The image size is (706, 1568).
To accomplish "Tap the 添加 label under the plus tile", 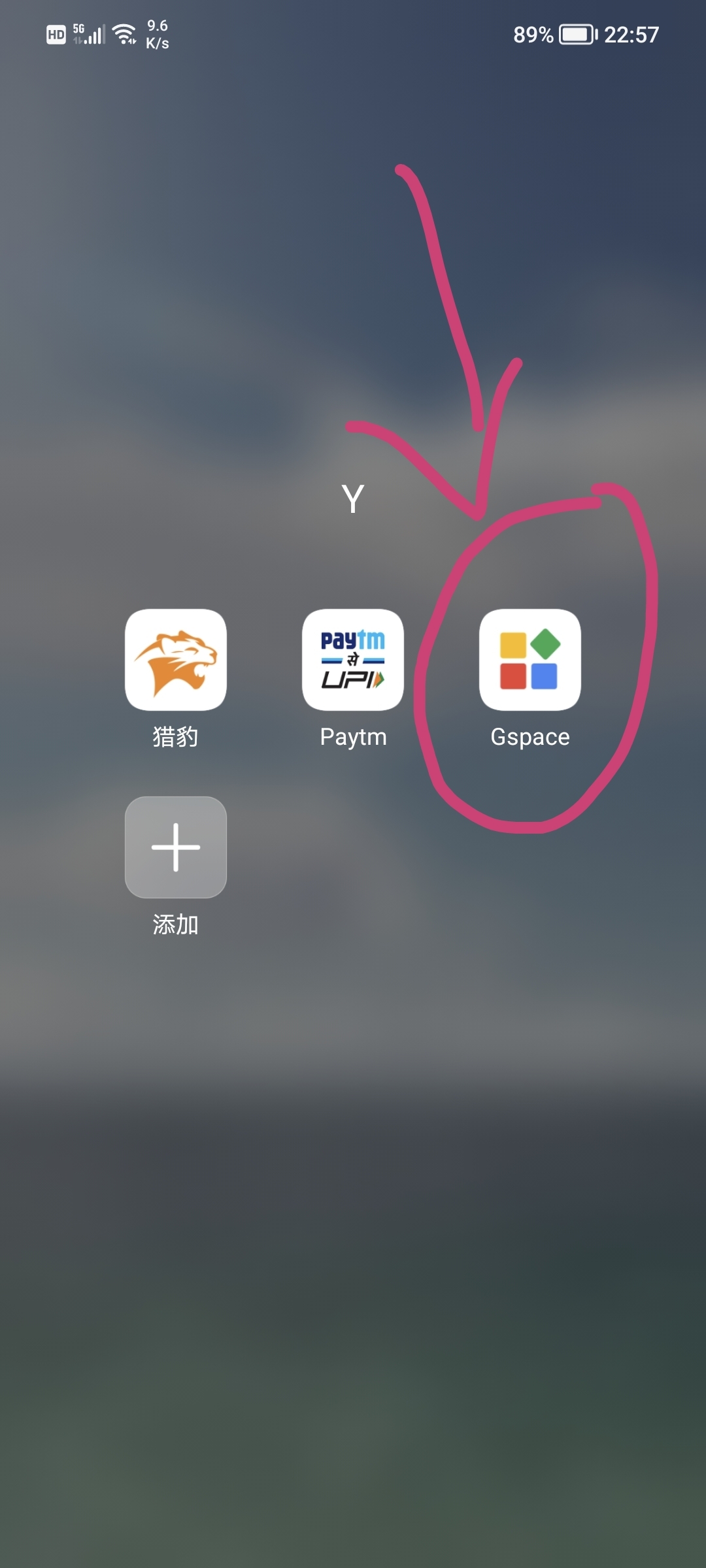I will pyautogui.click(x=175, y=923).
